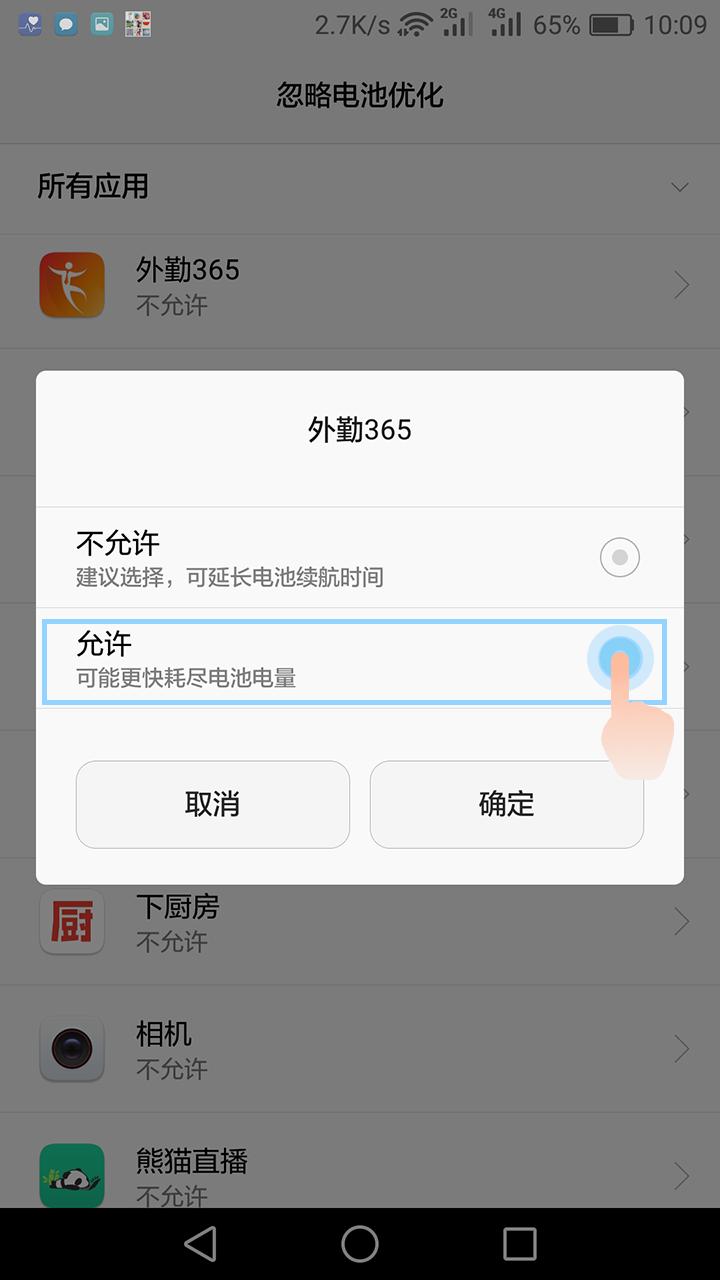Tap 取消 to dismiss the dialog

coord(213,804)
